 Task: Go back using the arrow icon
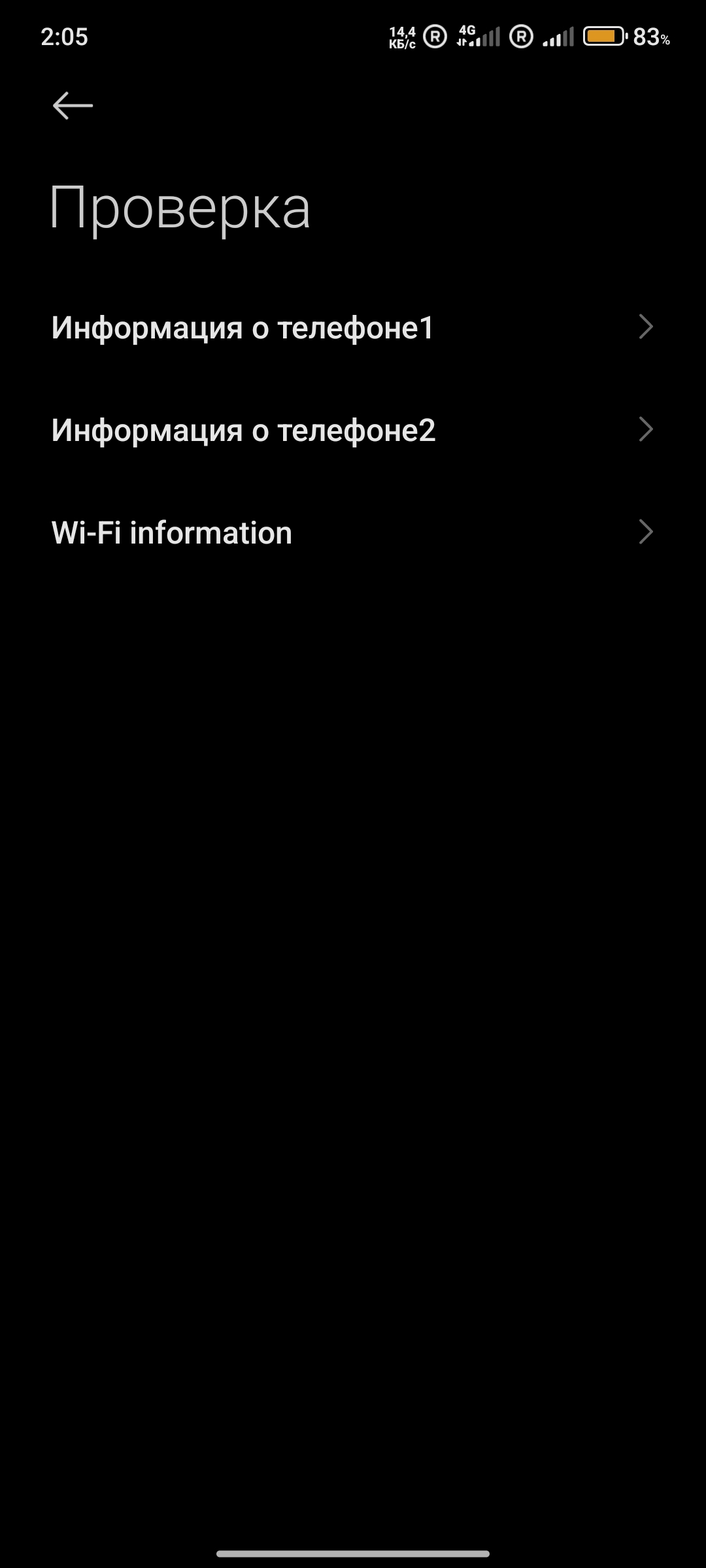(73, 105)
